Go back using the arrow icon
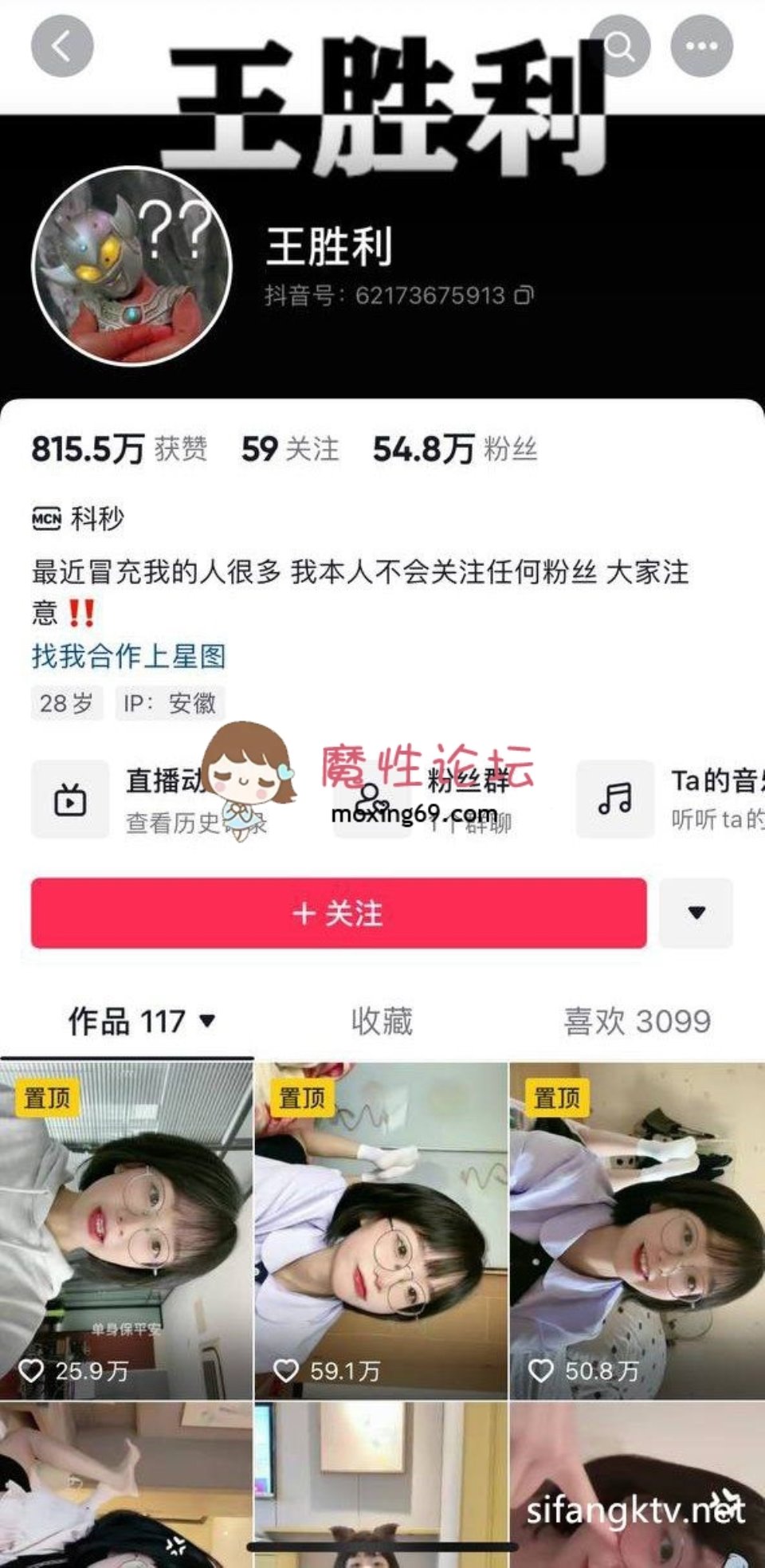 click(x=62, y=46)
